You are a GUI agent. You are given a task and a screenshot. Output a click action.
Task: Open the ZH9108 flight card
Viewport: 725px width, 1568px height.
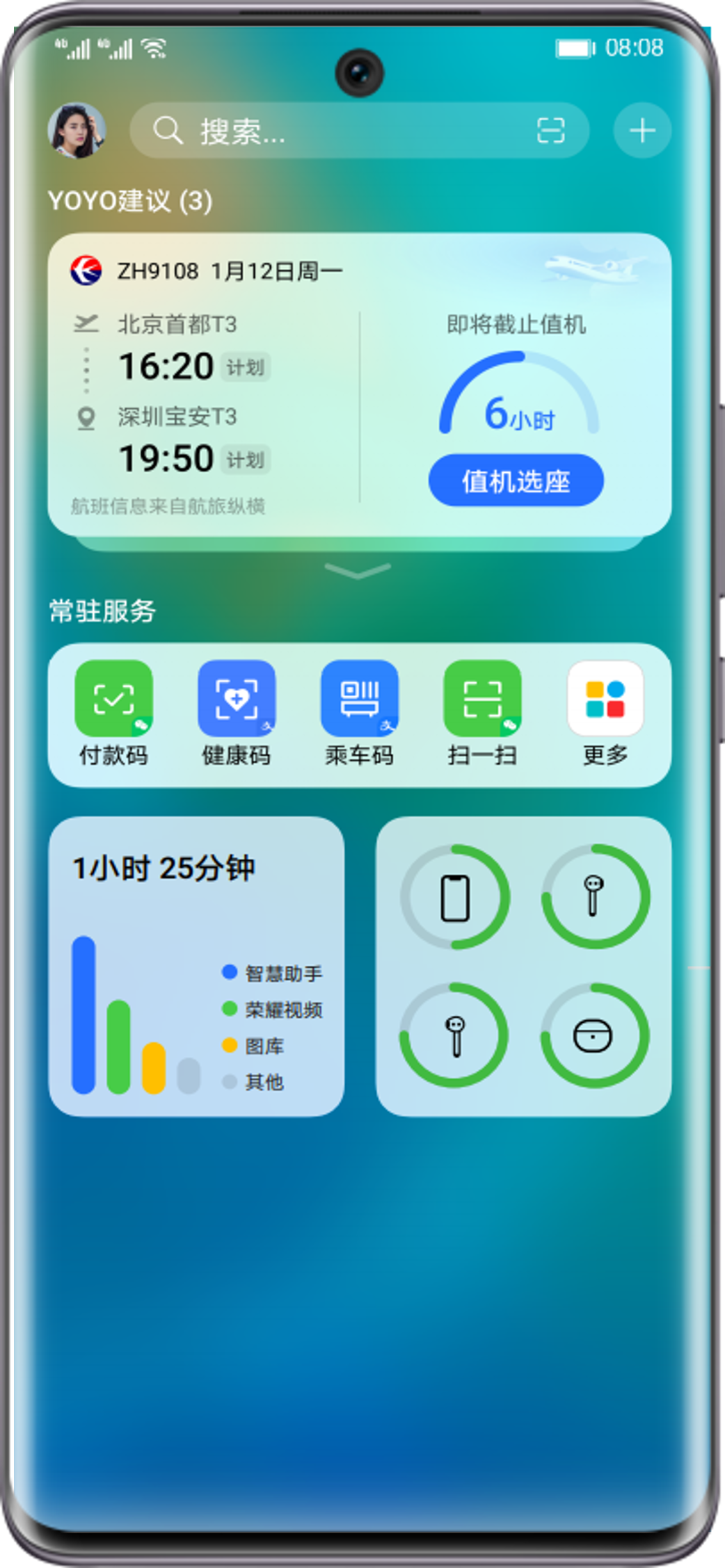[x=209, y=382]
